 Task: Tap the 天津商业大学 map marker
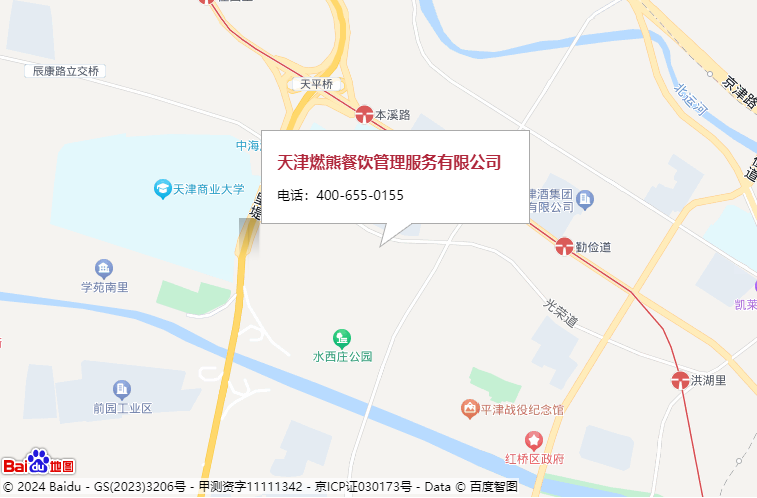[162, 188]
